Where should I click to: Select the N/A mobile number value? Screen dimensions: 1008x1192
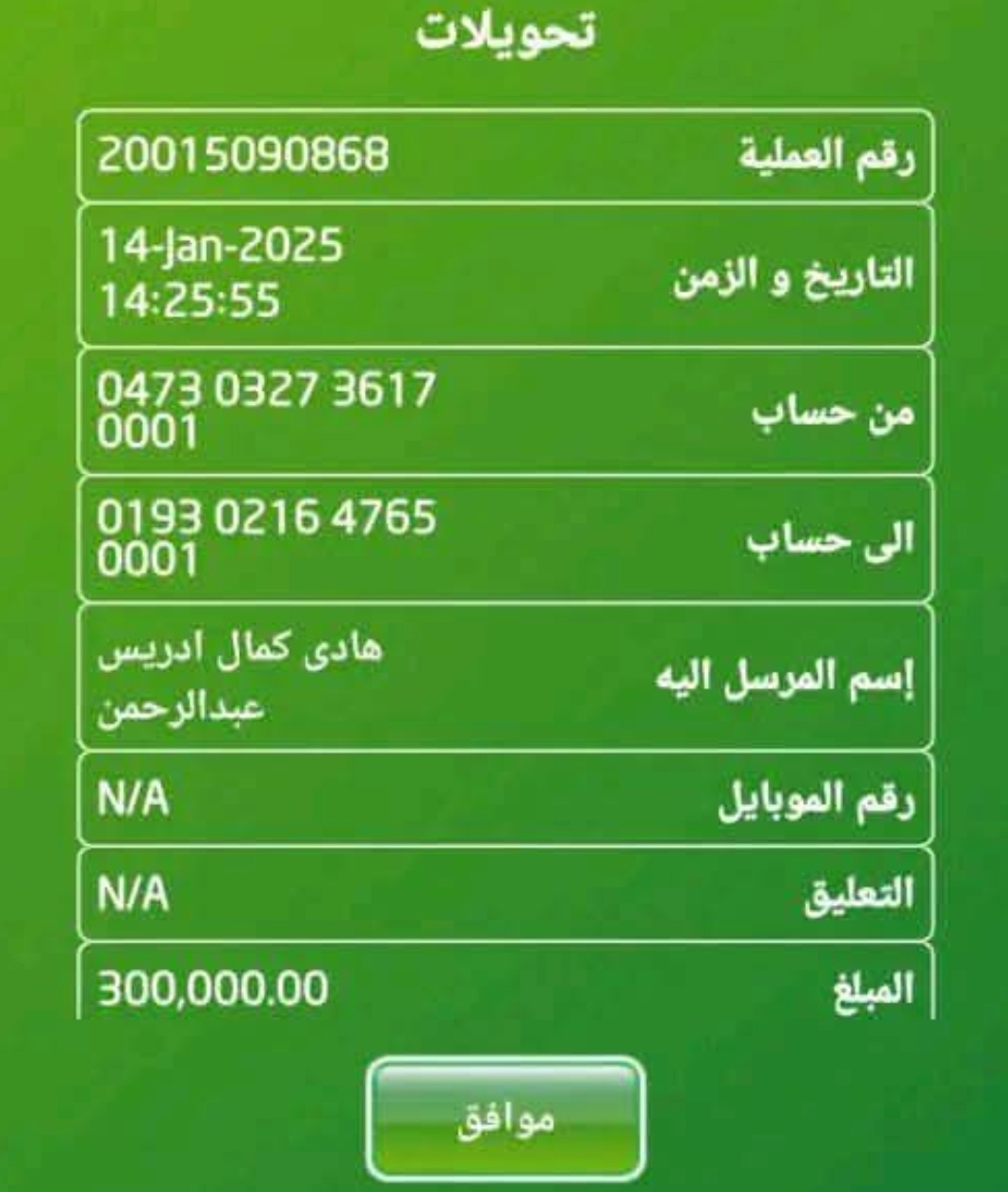pyautogui.click(x=134, y=800)
